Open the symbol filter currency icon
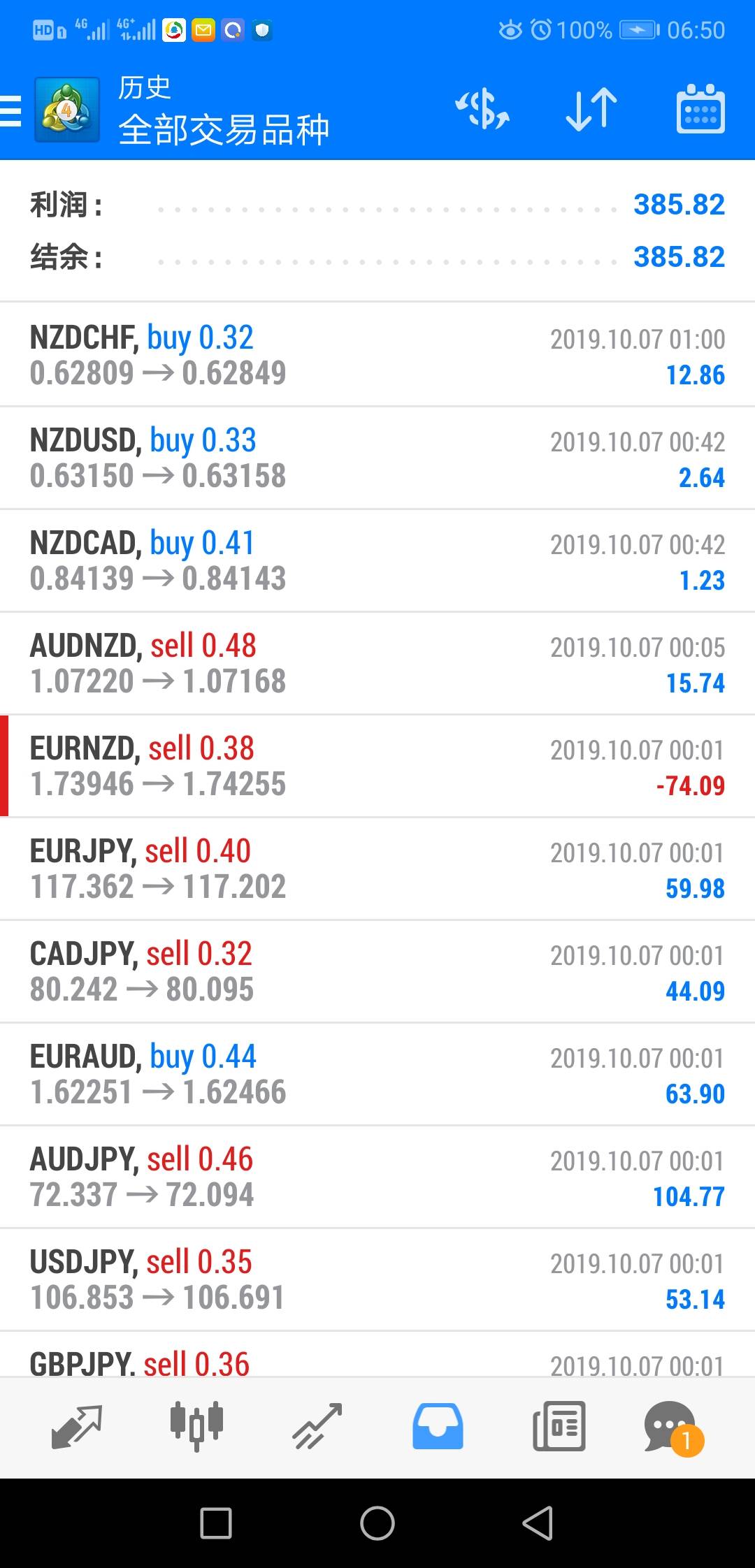 [x=482, y=110]
